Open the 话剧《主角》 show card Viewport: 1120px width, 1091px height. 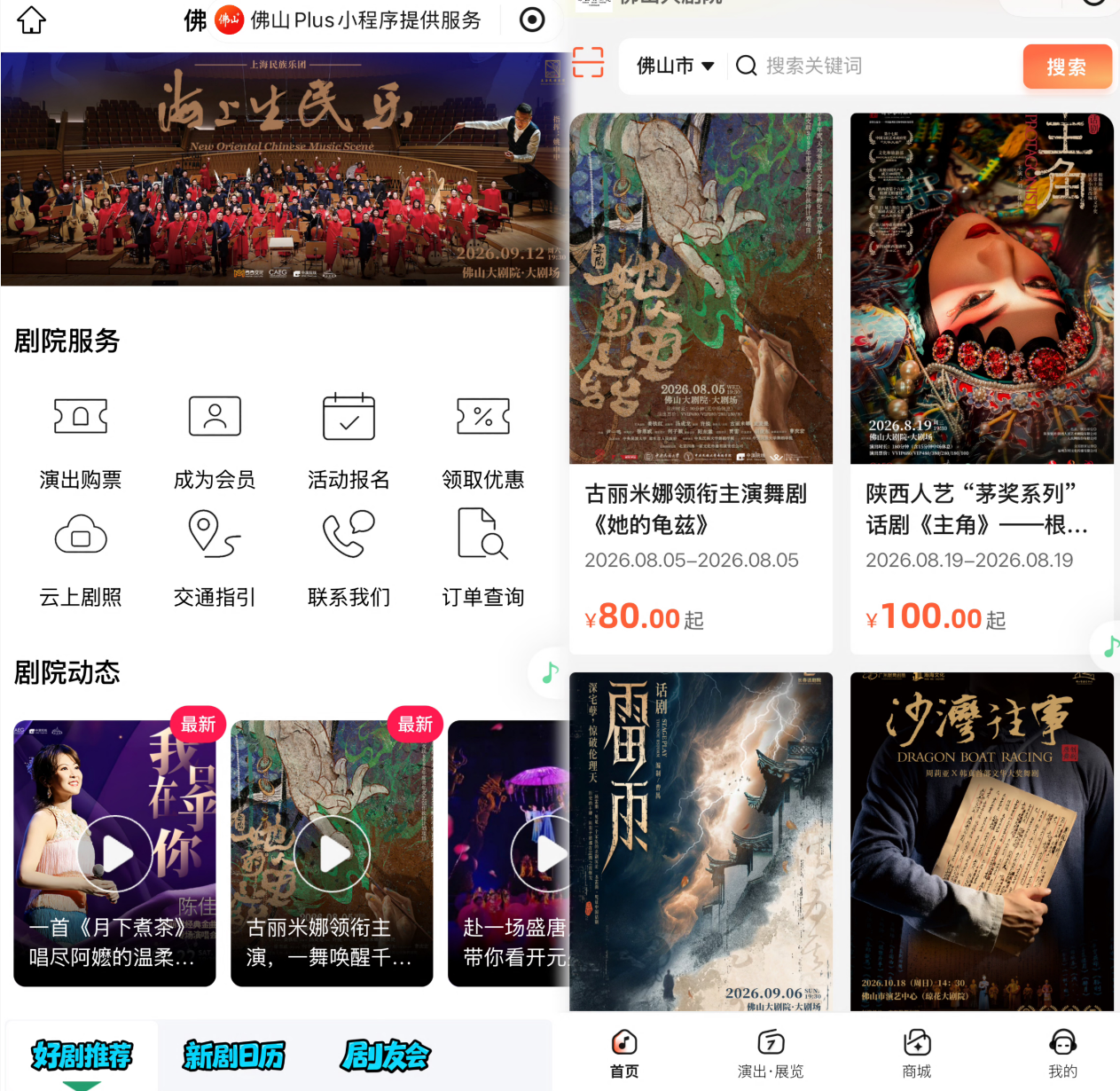(982, 383)
